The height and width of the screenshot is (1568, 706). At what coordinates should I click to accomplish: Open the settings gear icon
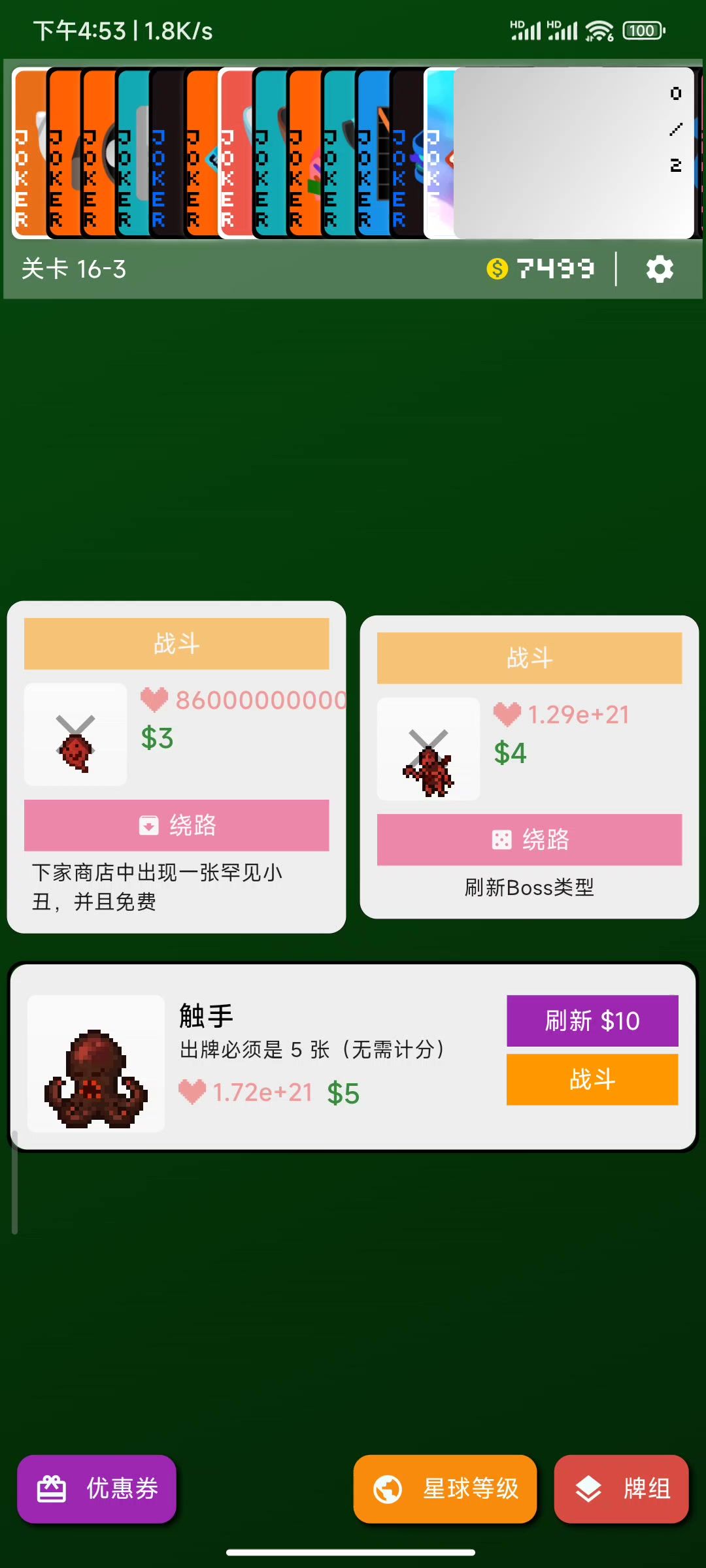pyautogui.click(x=659, y=269)
